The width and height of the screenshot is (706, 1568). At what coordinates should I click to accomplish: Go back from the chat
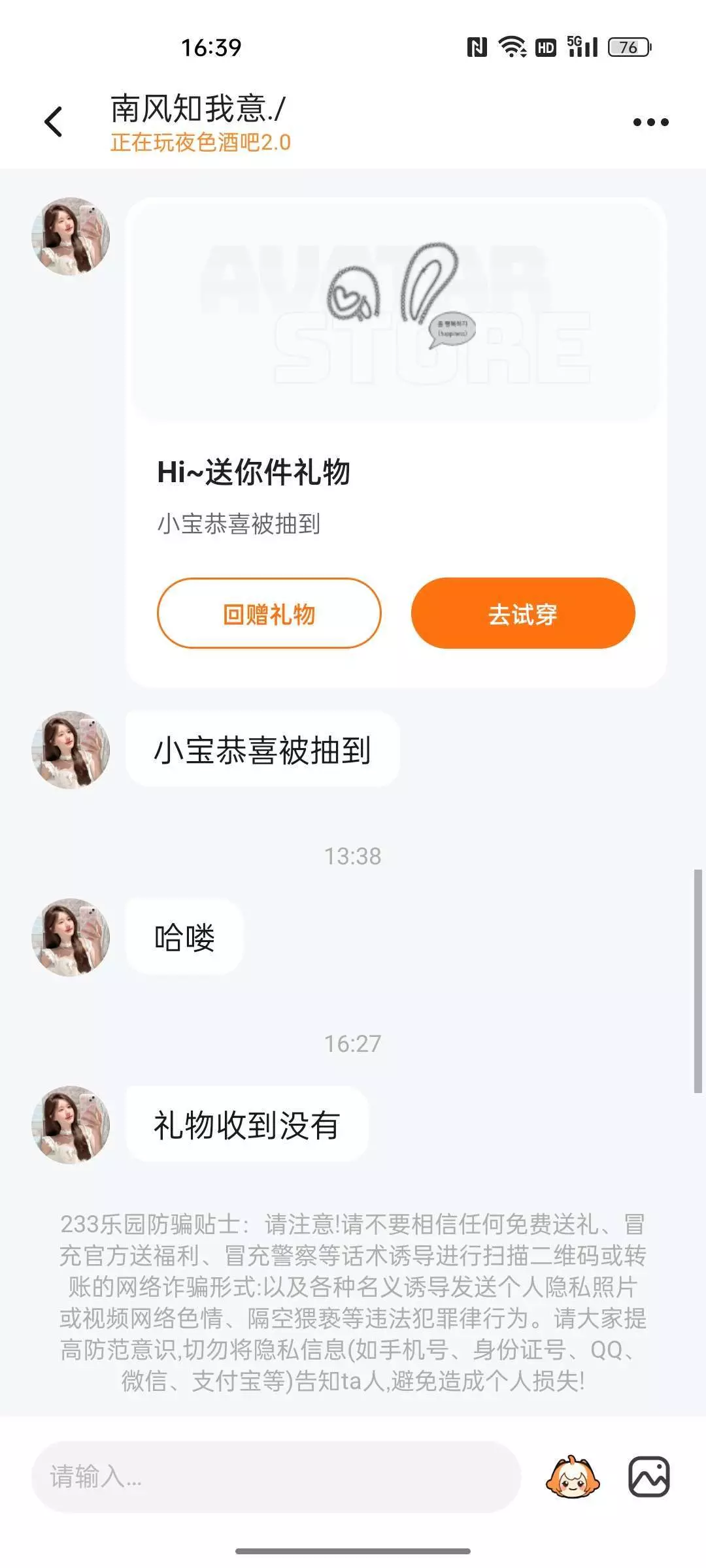point(54,122)
